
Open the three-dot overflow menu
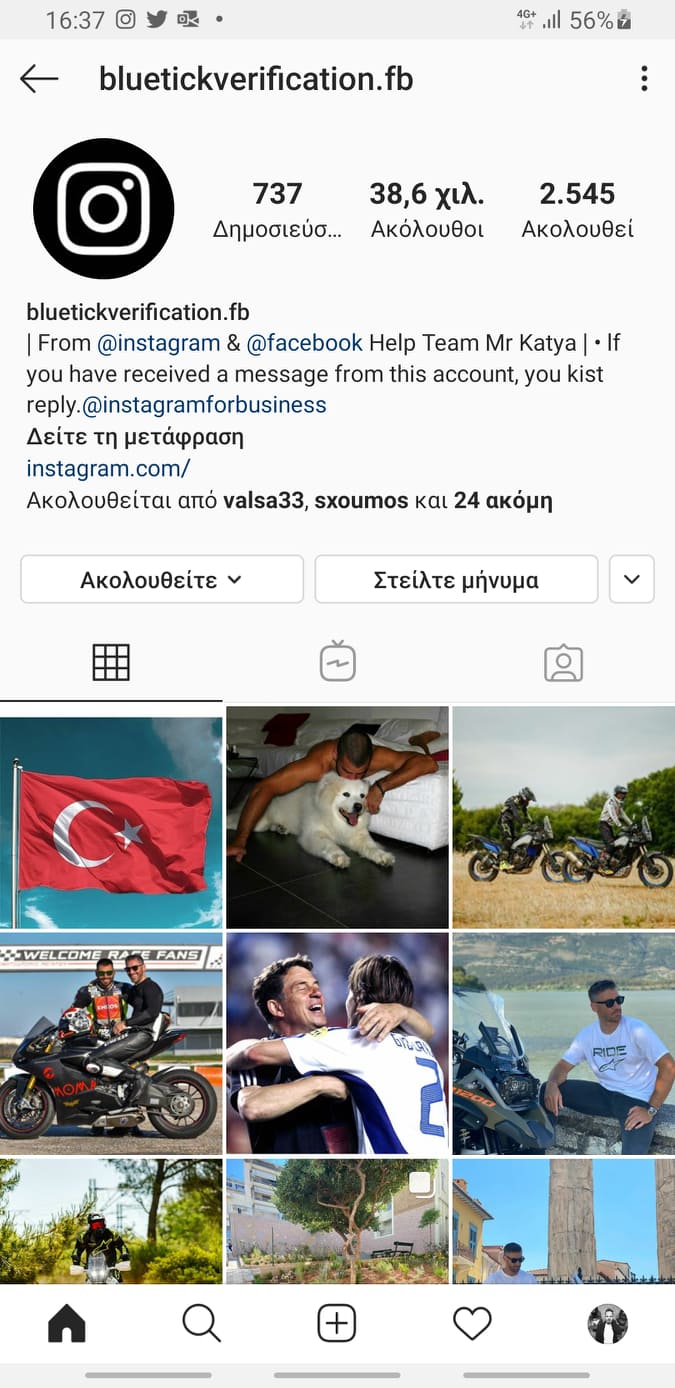[644, 79]
